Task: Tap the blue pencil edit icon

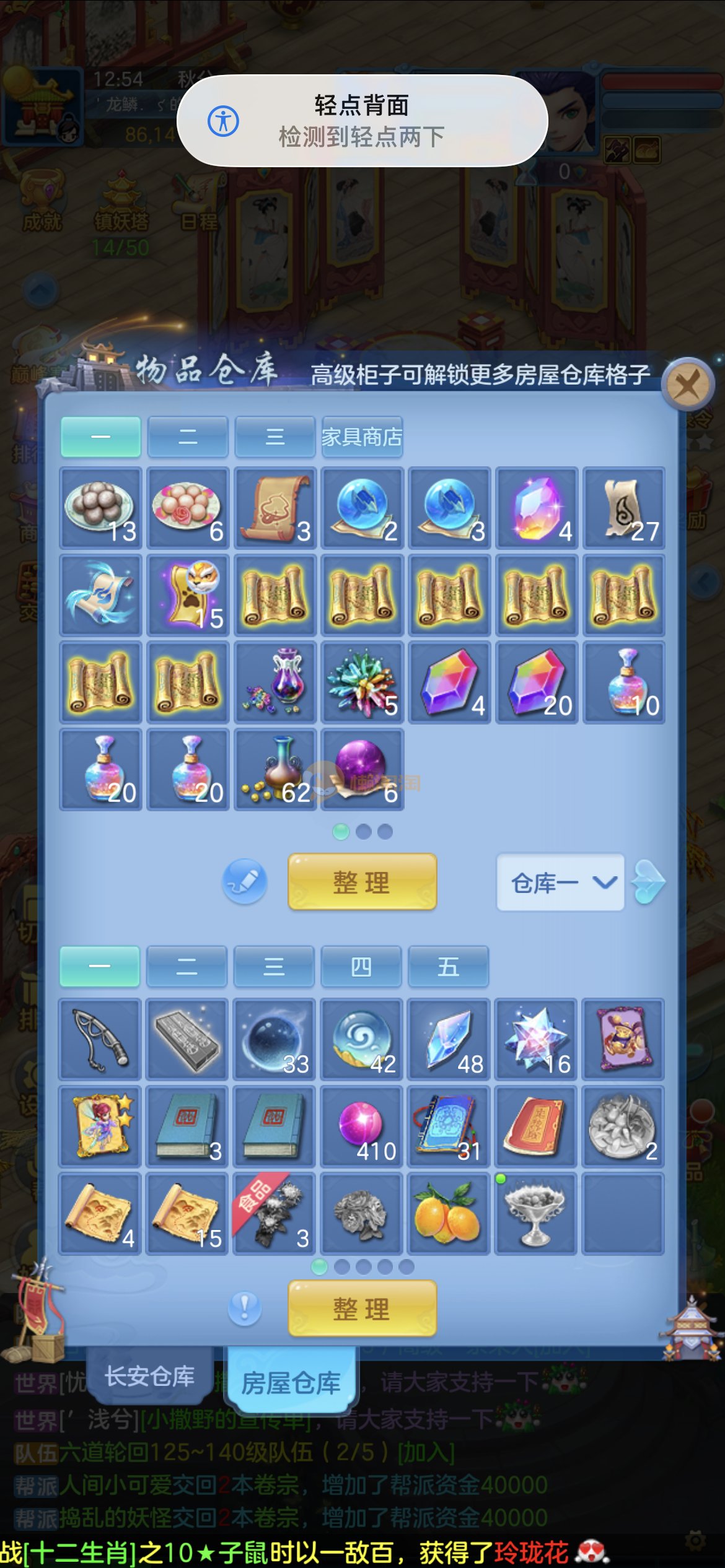Action: (x=245, y=882)
